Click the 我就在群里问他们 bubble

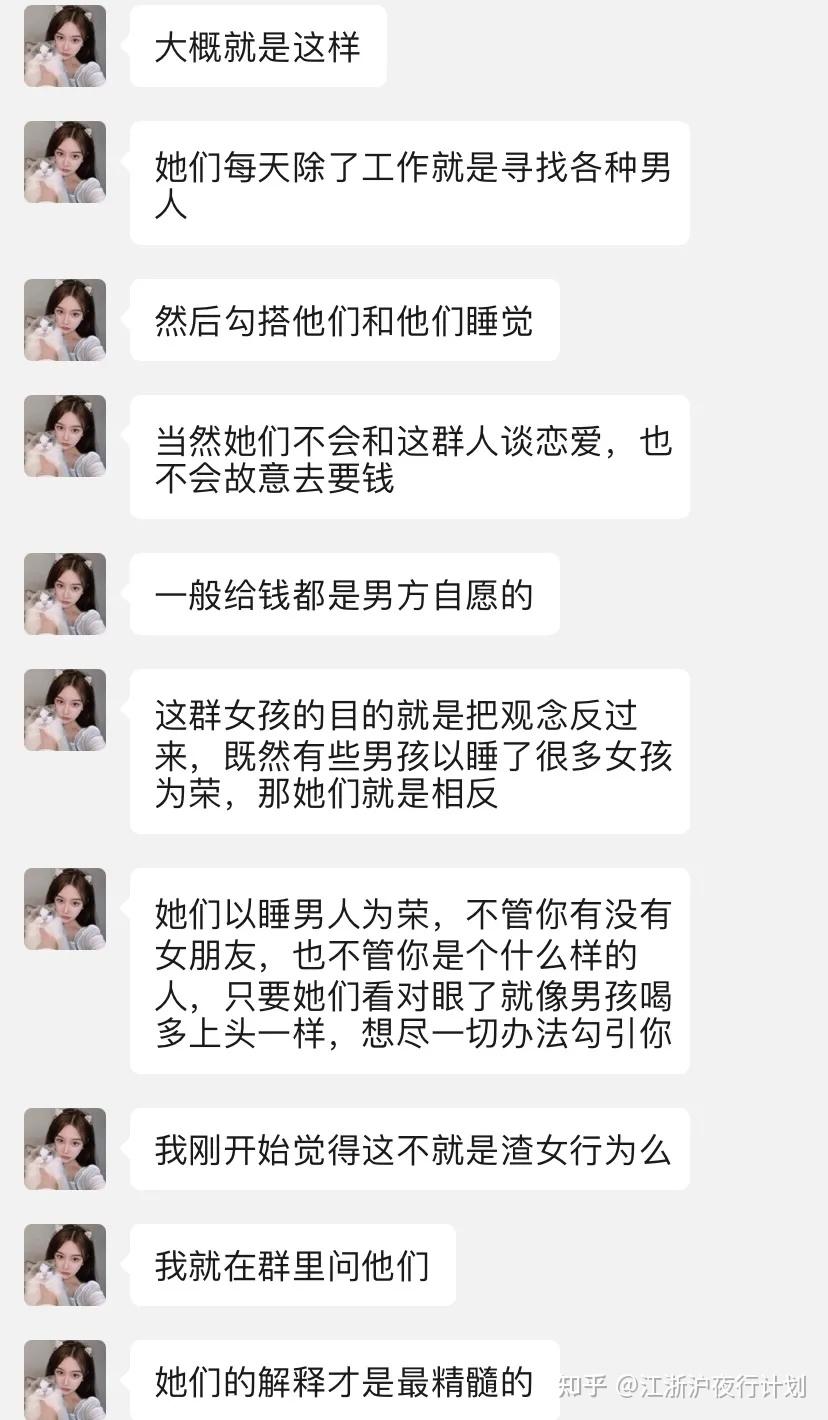point(292,1265)
